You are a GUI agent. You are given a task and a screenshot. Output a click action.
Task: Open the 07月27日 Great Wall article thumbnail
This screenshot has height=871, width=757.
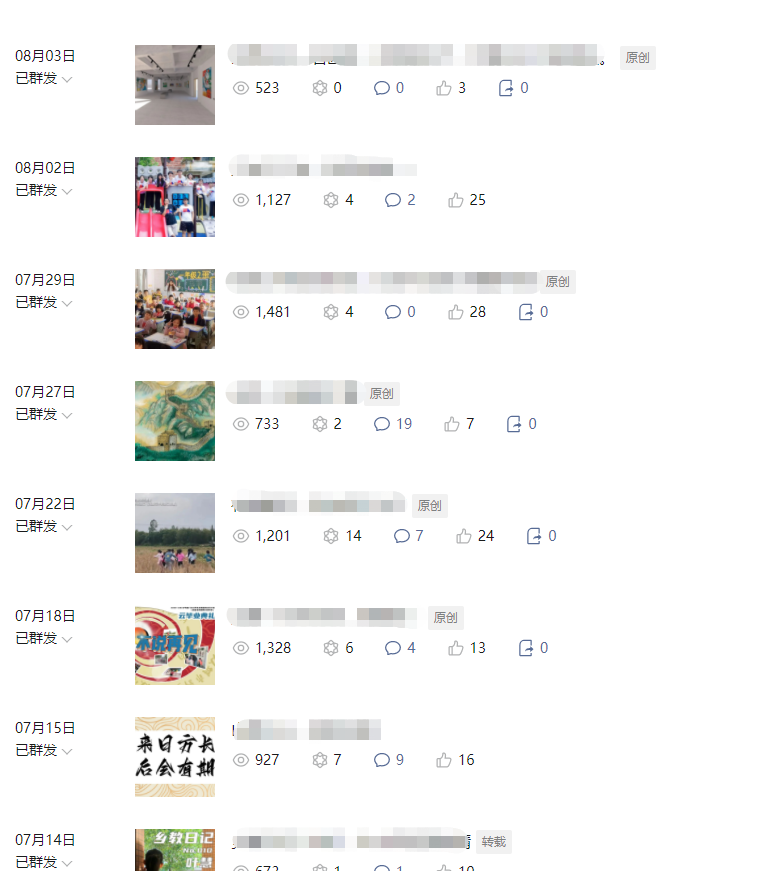coord(174,421)
